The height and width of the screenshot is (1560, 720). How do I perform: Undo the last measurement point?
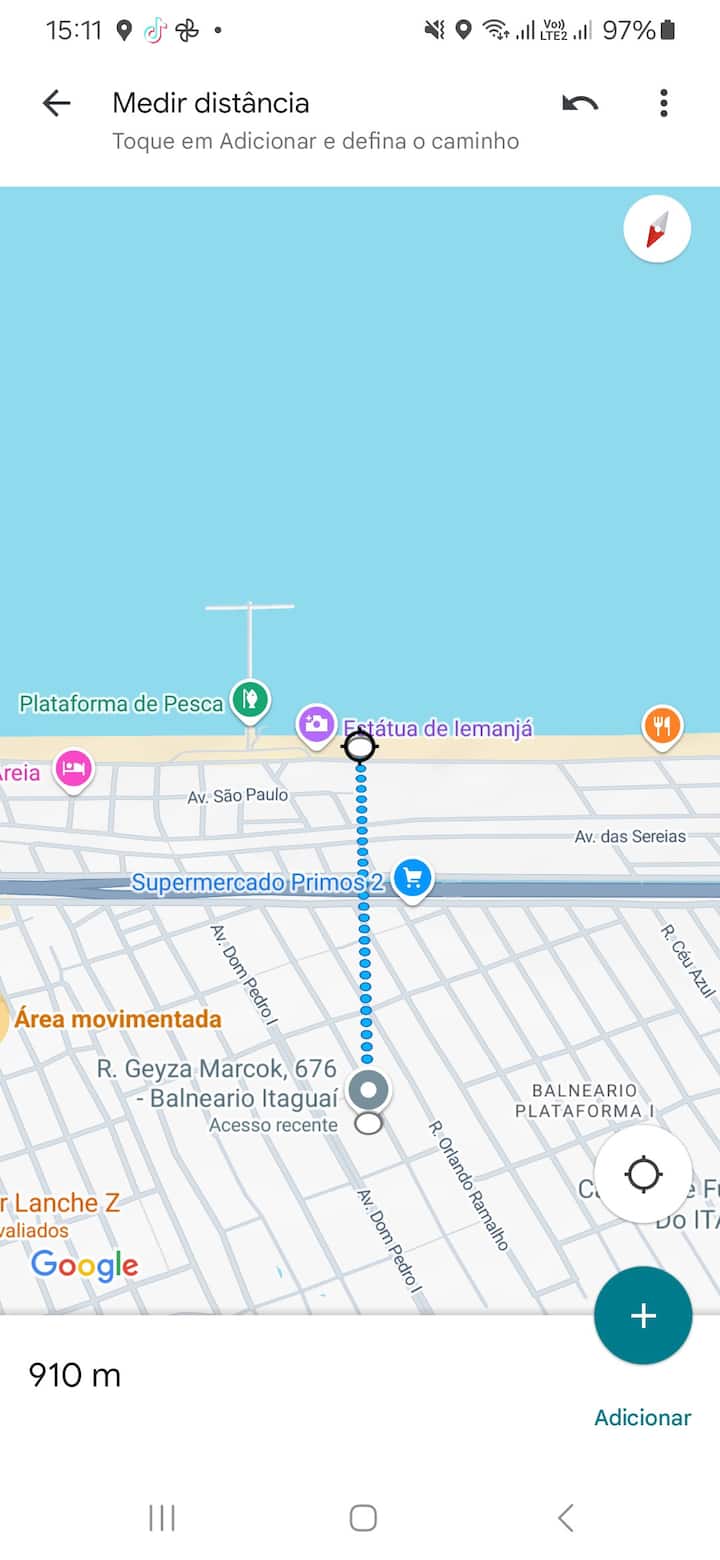click(x=580, y=103)
